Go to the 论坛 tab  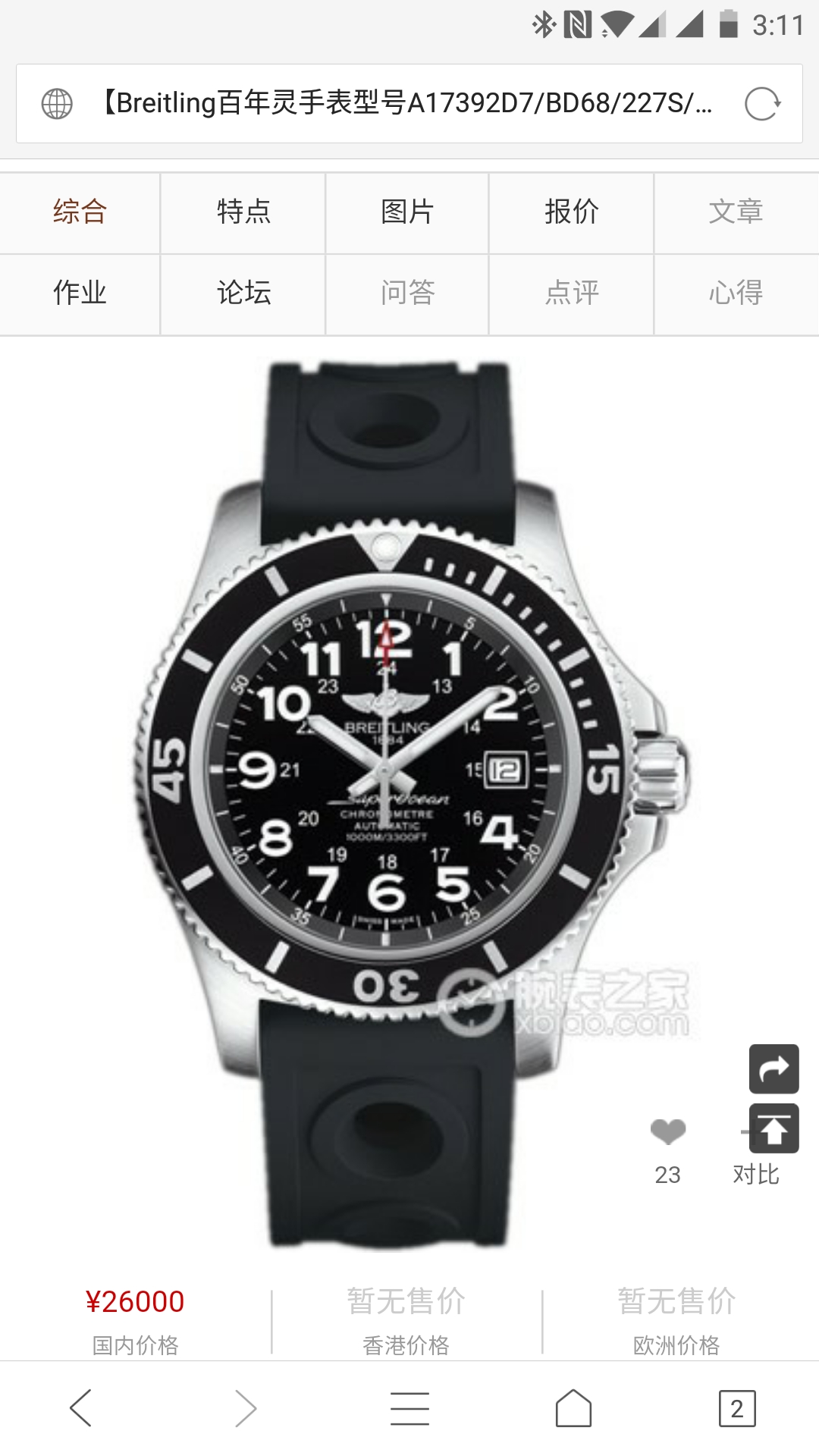243,293
